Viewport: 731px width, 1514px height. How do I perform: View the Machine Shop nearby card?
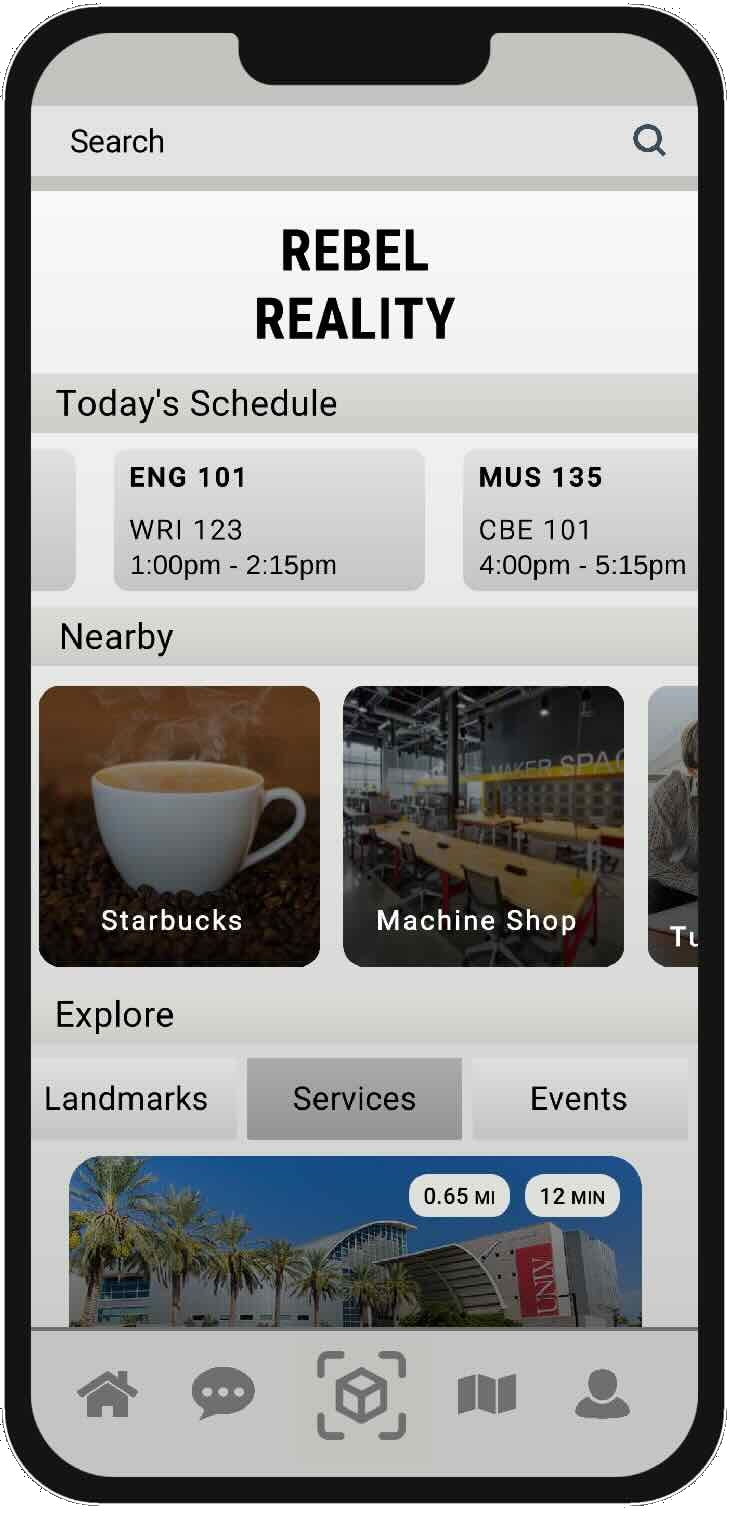pos(483,826)
